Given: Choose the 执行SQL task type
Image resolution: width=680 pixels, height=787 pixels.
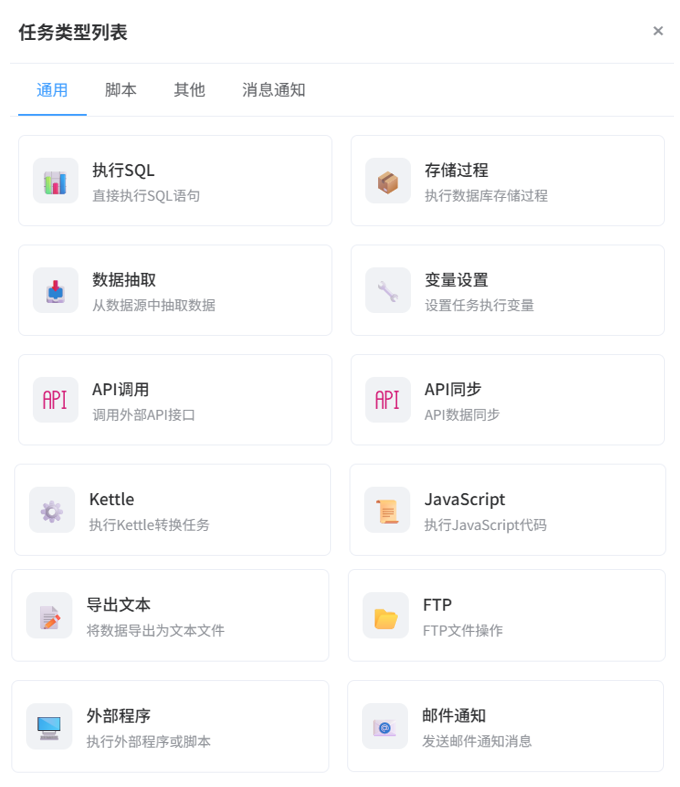Looking at the screenshot, I should coord(175,181).
